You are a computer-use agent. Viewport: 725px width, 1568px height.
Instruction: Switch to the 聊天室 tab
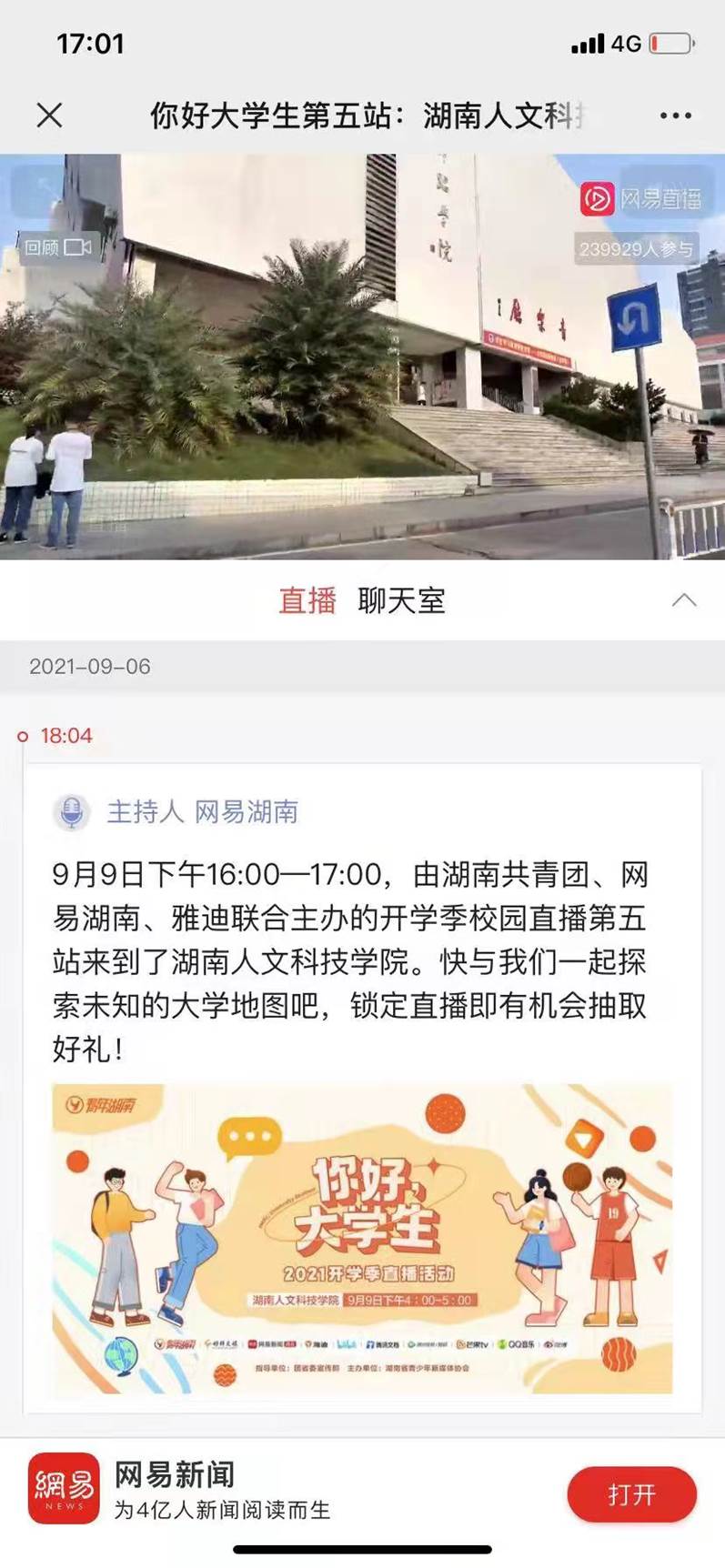pyautogui.click(x=401, y=601)
